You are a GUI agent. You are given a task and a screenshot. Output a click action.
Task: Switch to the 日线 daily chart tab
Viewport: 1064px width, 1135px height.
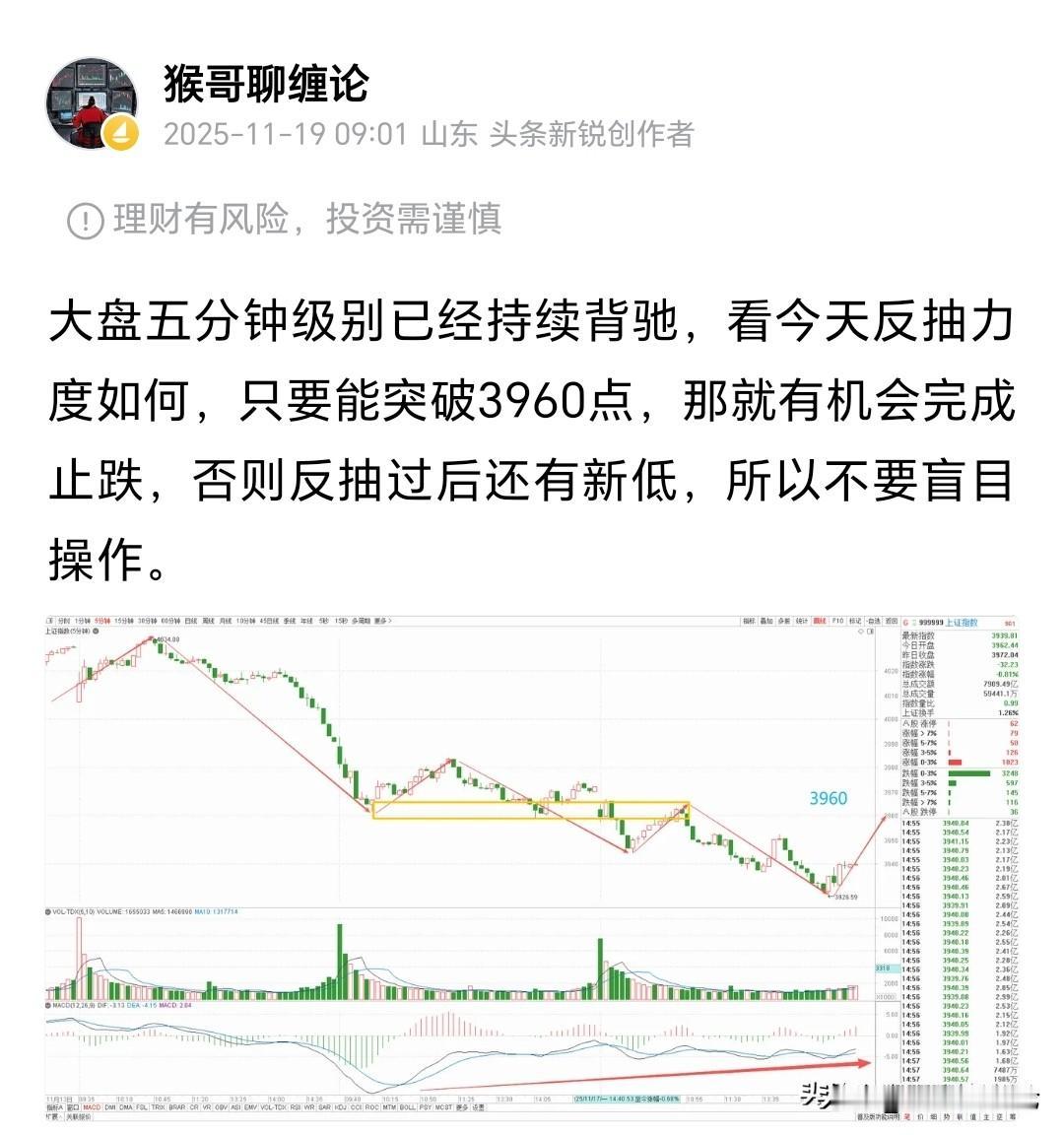tap(192, 619)
